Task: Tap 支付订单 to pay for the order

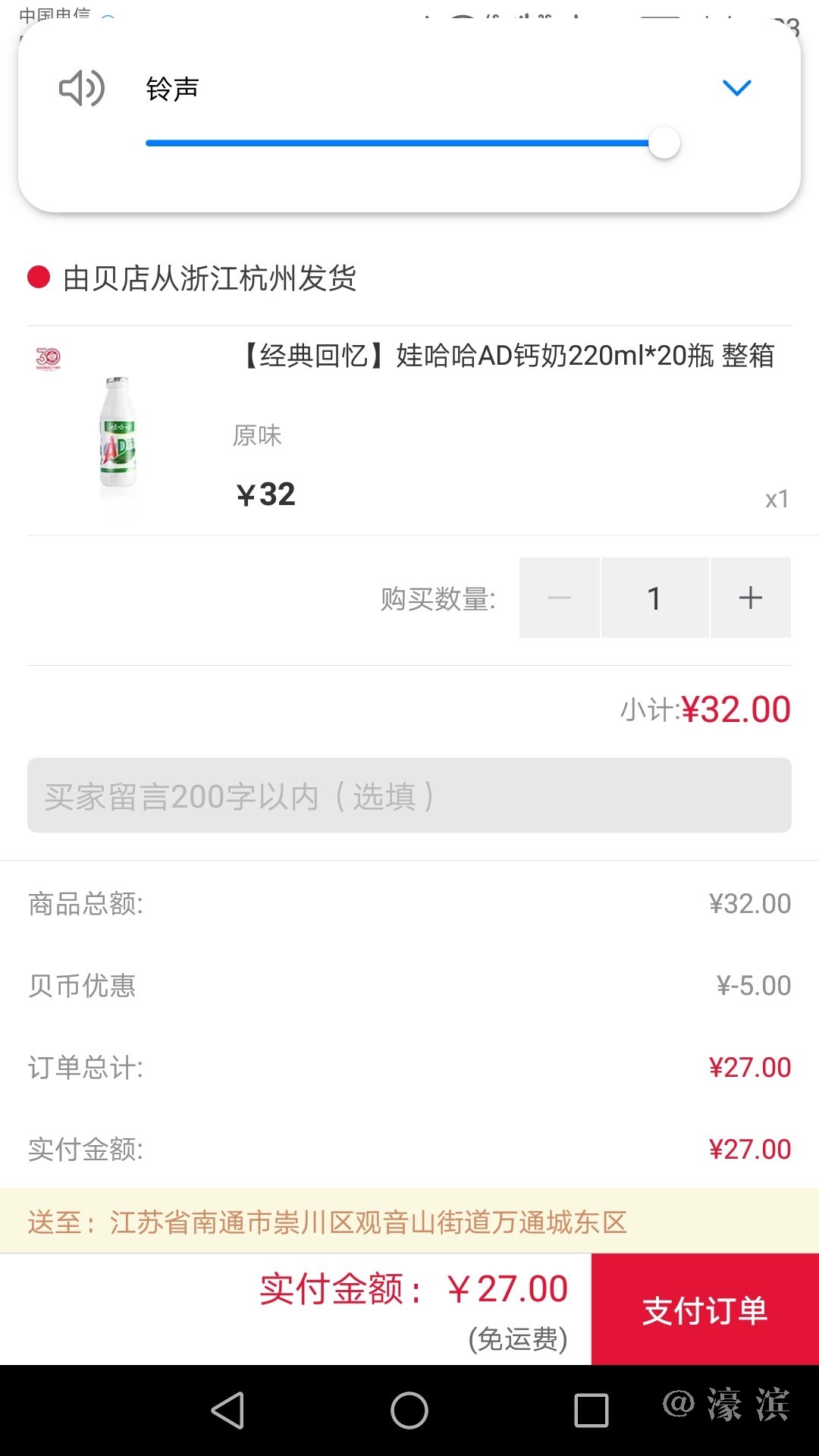Action: tap(704, 1310)
